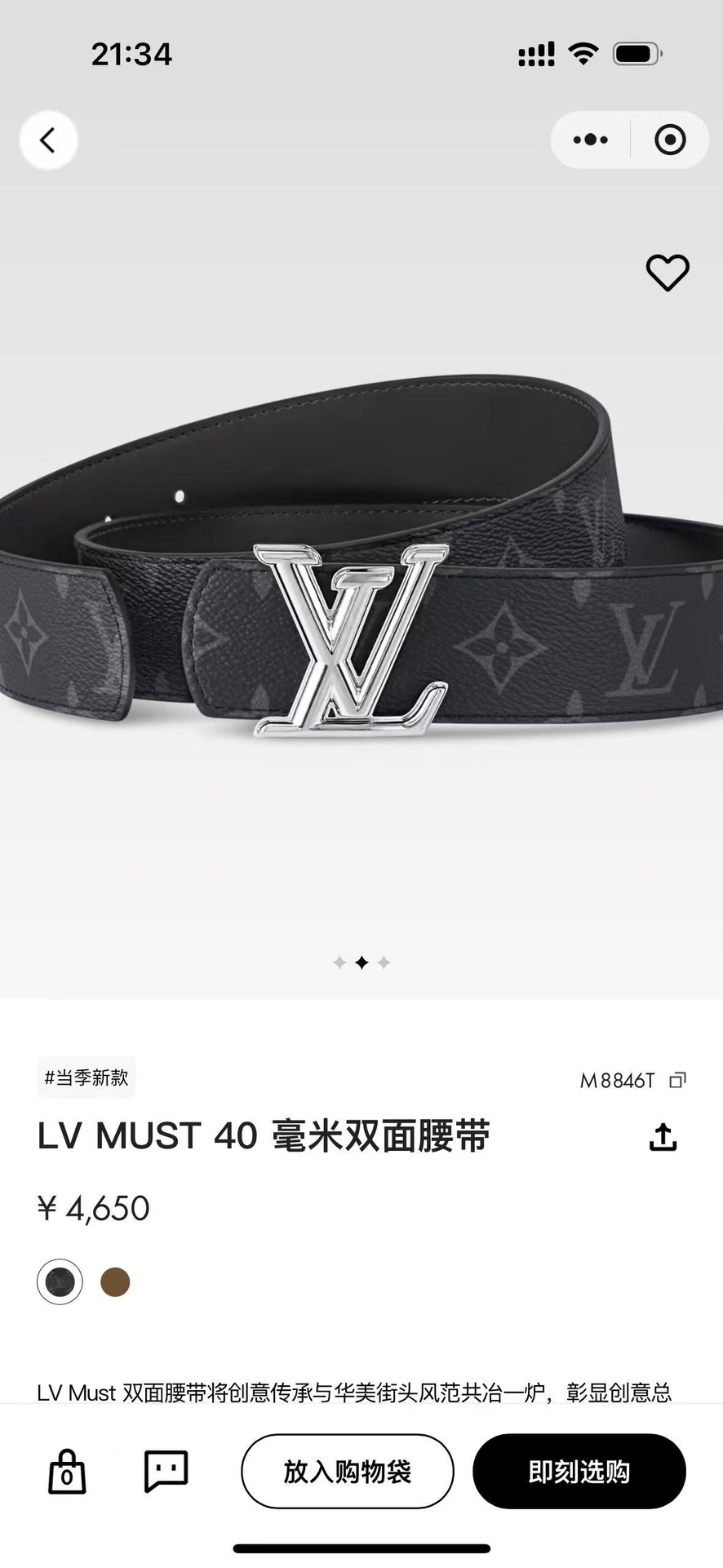This screenshot has width=723, height=1568.
Task: Buy now with 即刻选购
Action: [x=579, y=1472]
